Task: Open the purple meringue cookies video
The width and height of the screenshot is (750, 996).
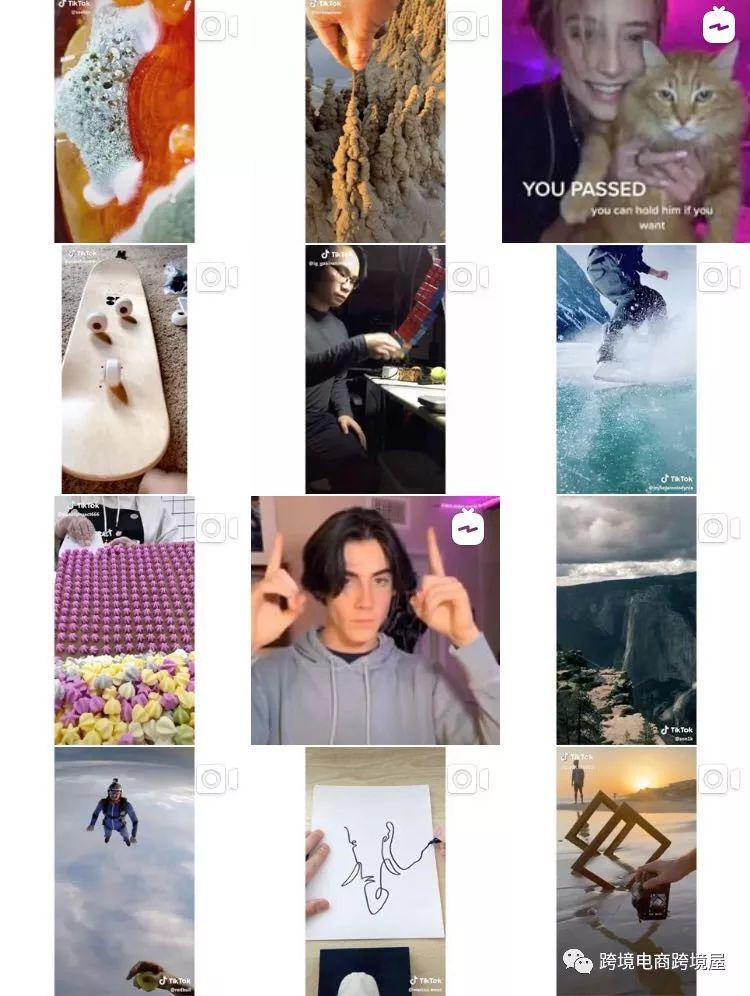Action: click(124, 620)
